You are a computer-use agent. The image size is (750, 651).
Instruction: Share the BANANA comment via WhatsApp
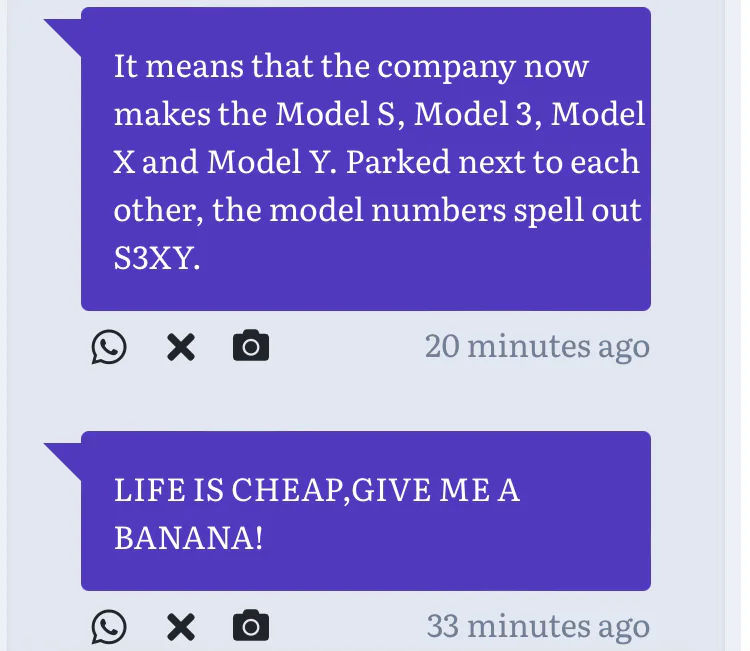coord(109,627)
